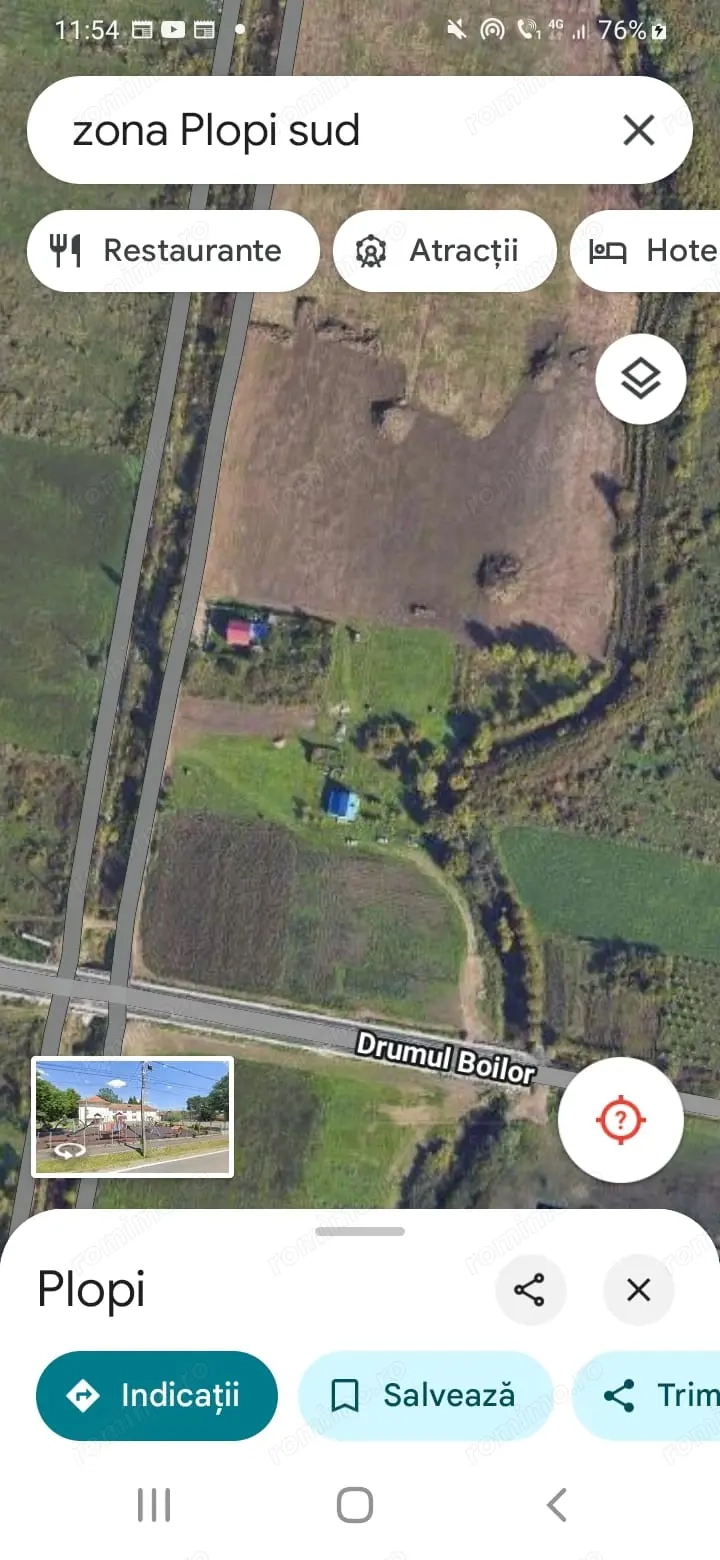
Task: Open the Street View thumbnail
Action: pyautogui.click(x=133, y=1116)
